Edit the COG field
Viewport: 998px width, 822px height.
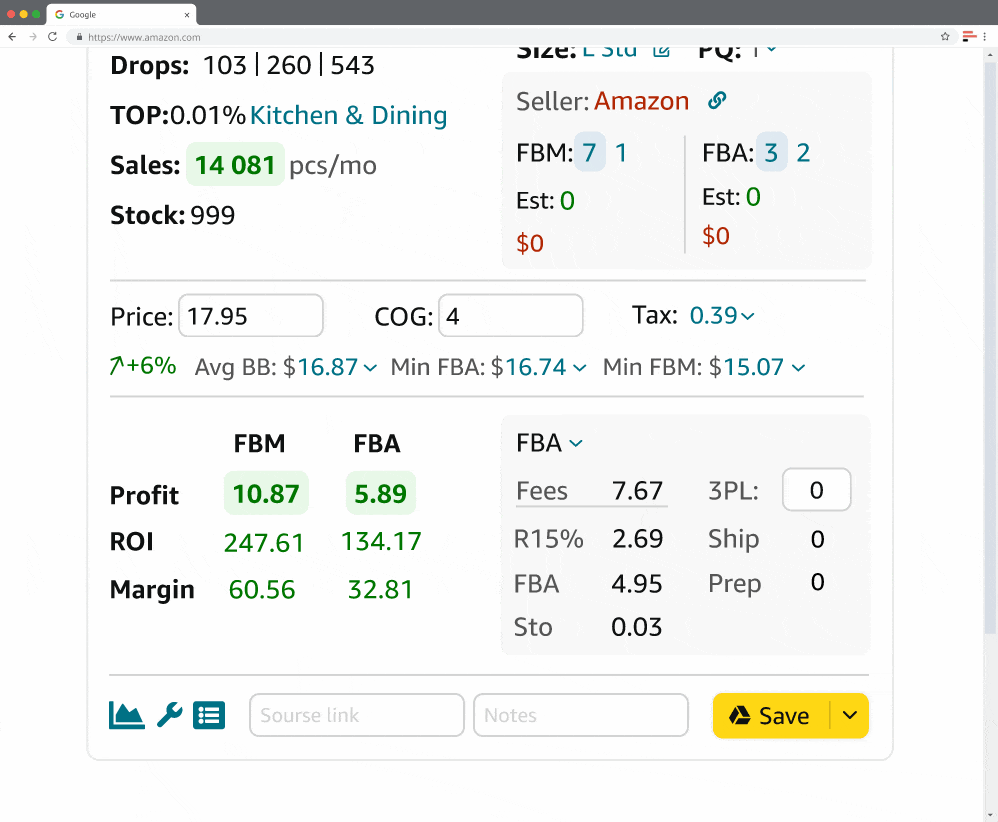tap(510, 316)
